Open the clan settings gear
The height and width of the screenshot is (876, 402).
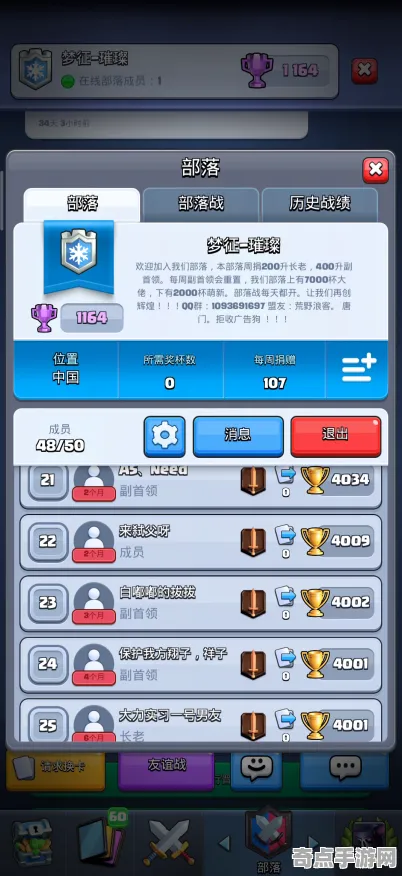click(165, 436)
